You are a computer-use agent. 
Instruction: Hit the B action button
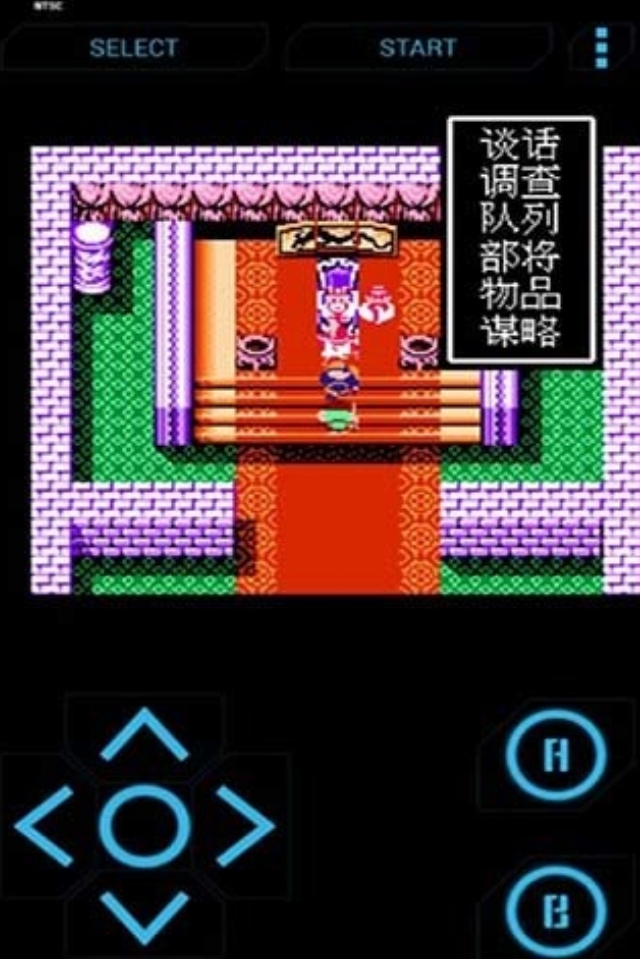pyautogui.click(x=555, y=910)
